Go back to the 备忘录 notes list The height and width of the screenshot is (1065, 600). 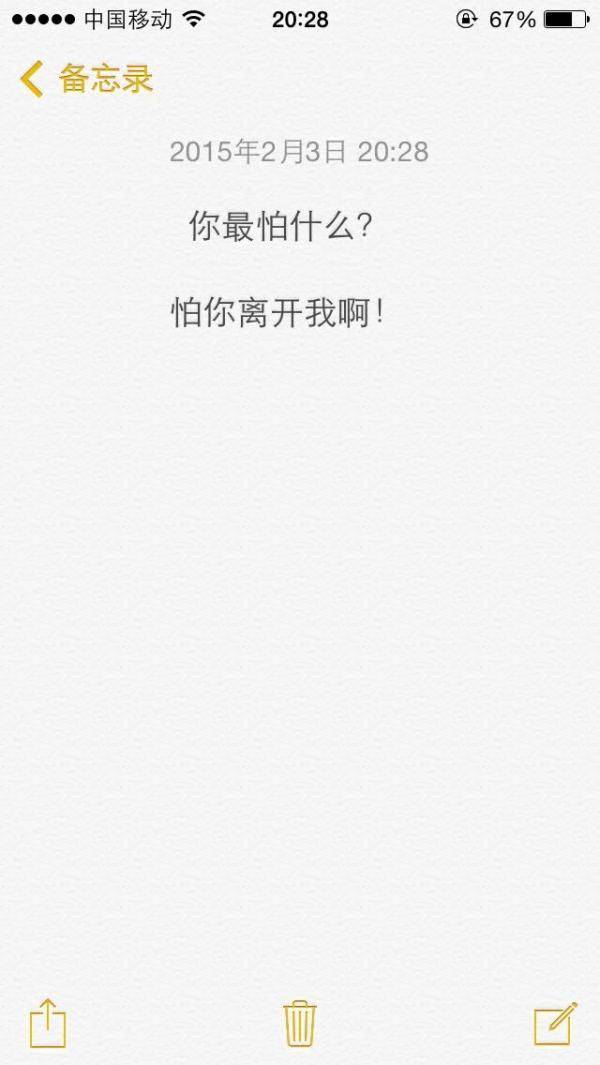coord(86,79)
